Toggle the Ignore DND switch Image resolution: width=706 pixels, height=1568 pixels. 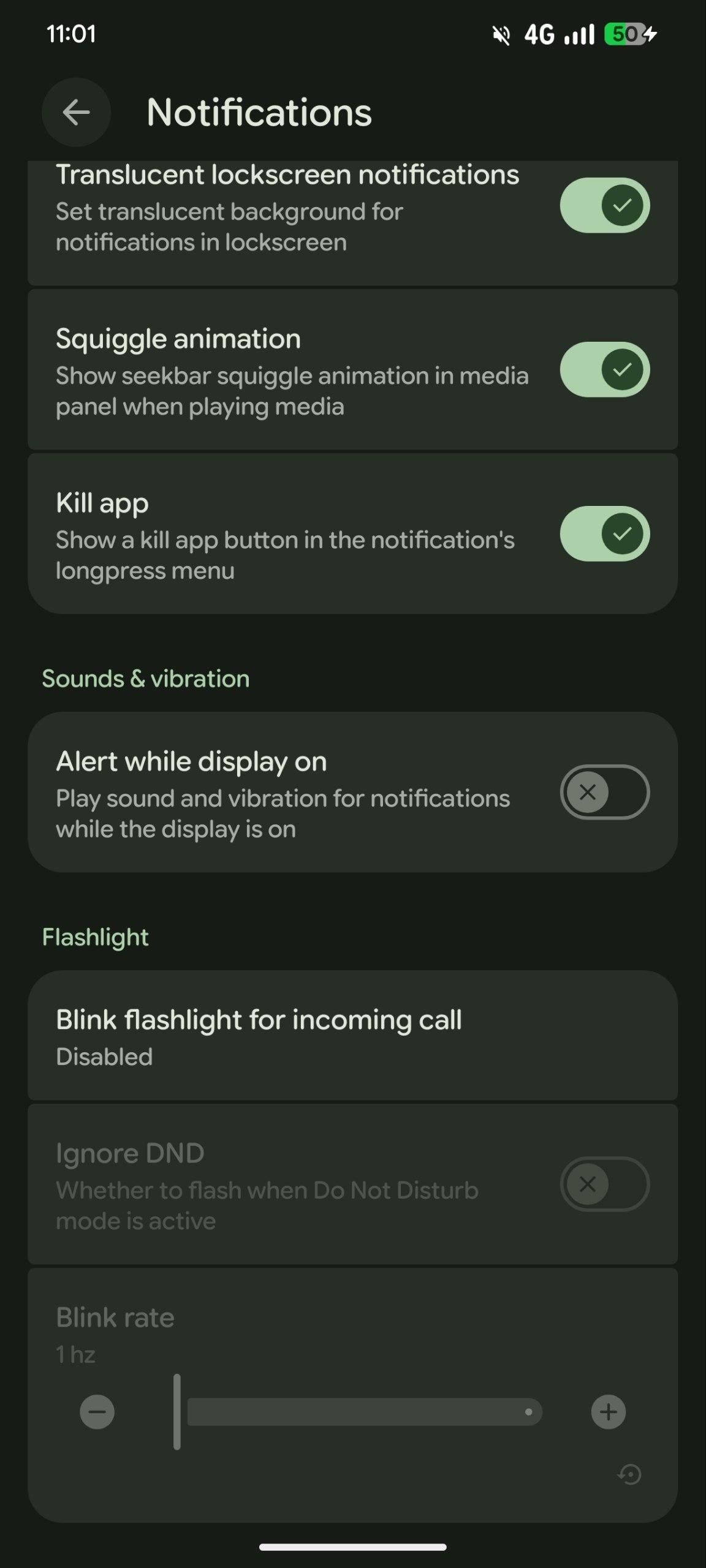604,1184
